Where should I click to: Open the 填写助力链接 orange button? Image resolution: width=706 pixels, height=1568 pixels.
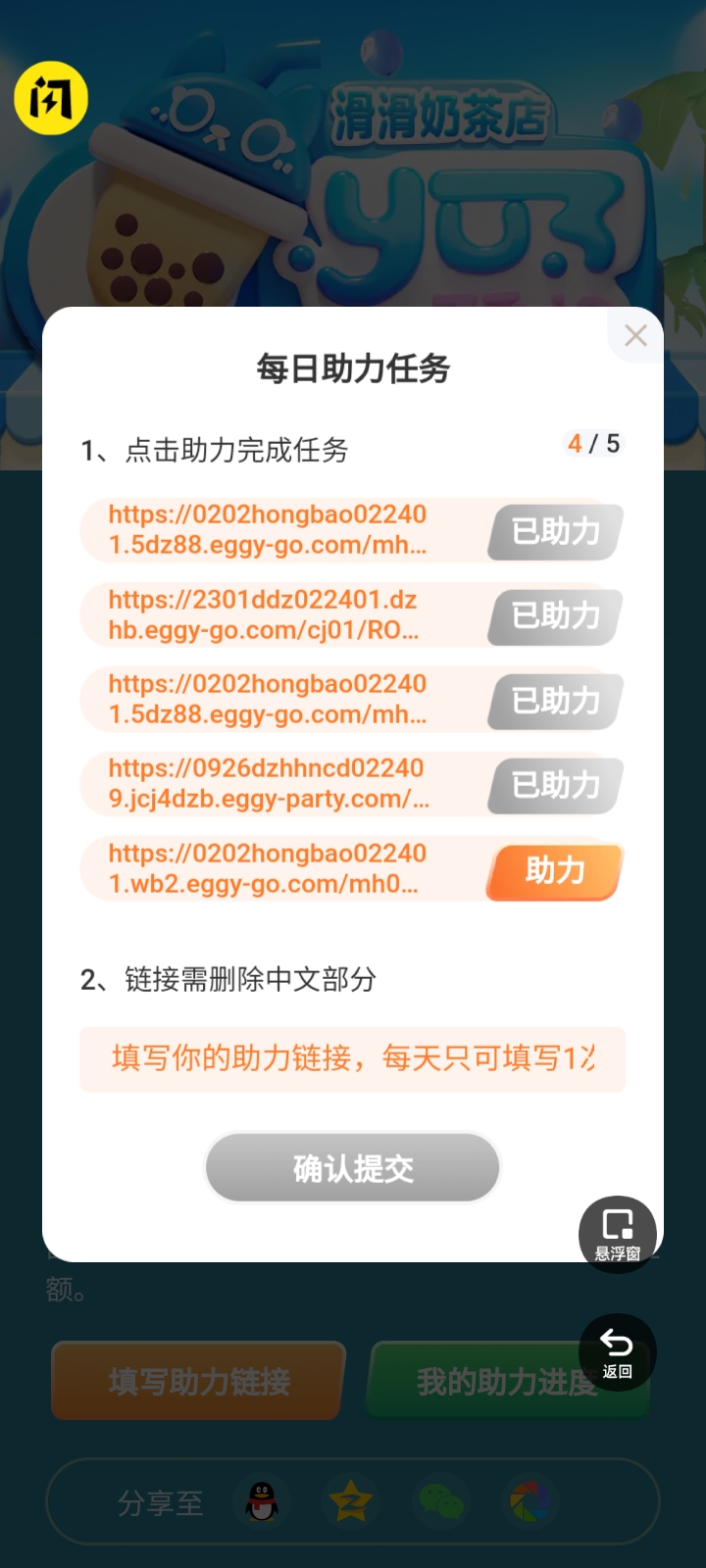[x=196, y=1380]
